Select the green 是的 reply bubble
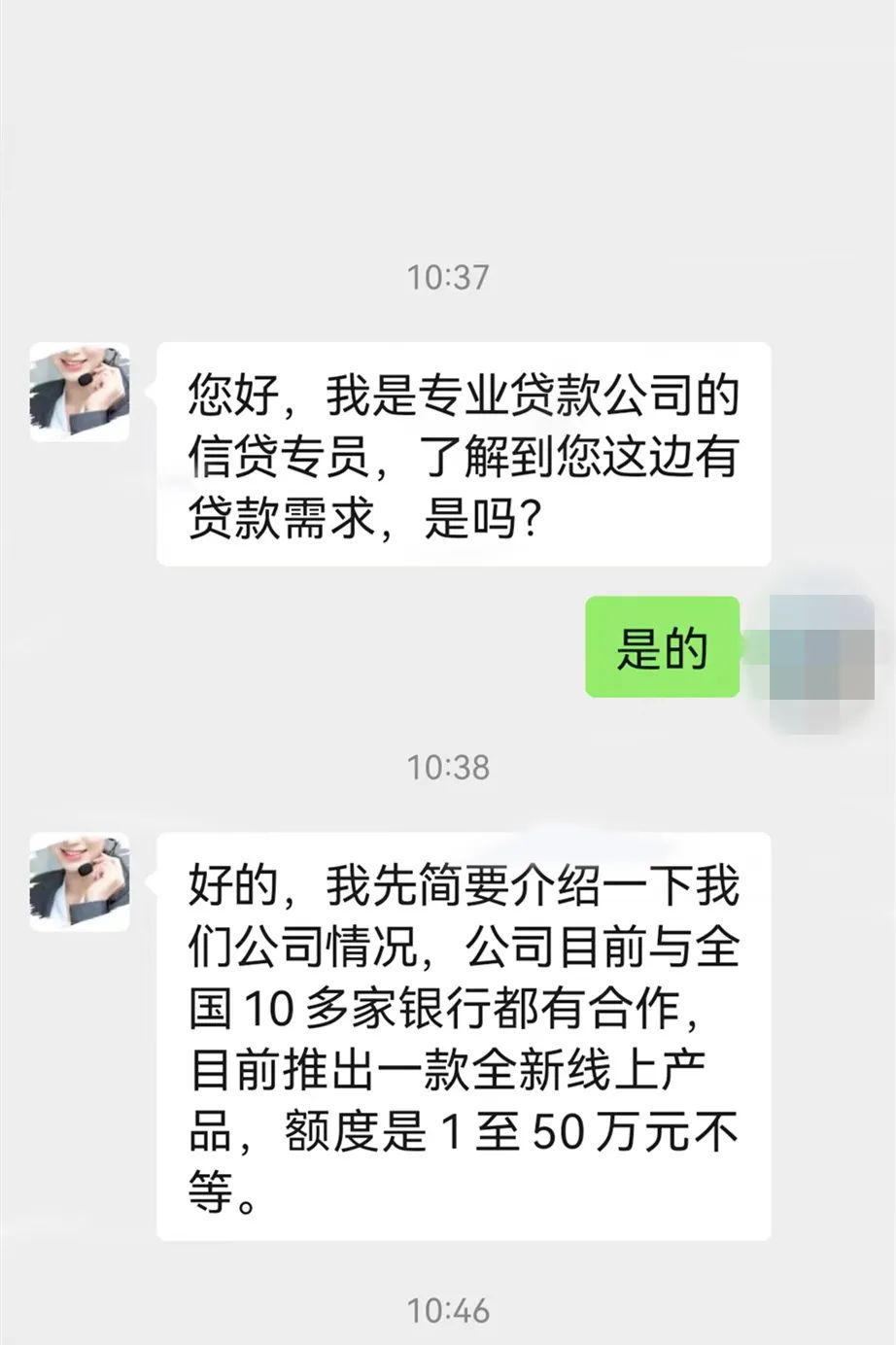896x1345 pixels. pos(664,649)
